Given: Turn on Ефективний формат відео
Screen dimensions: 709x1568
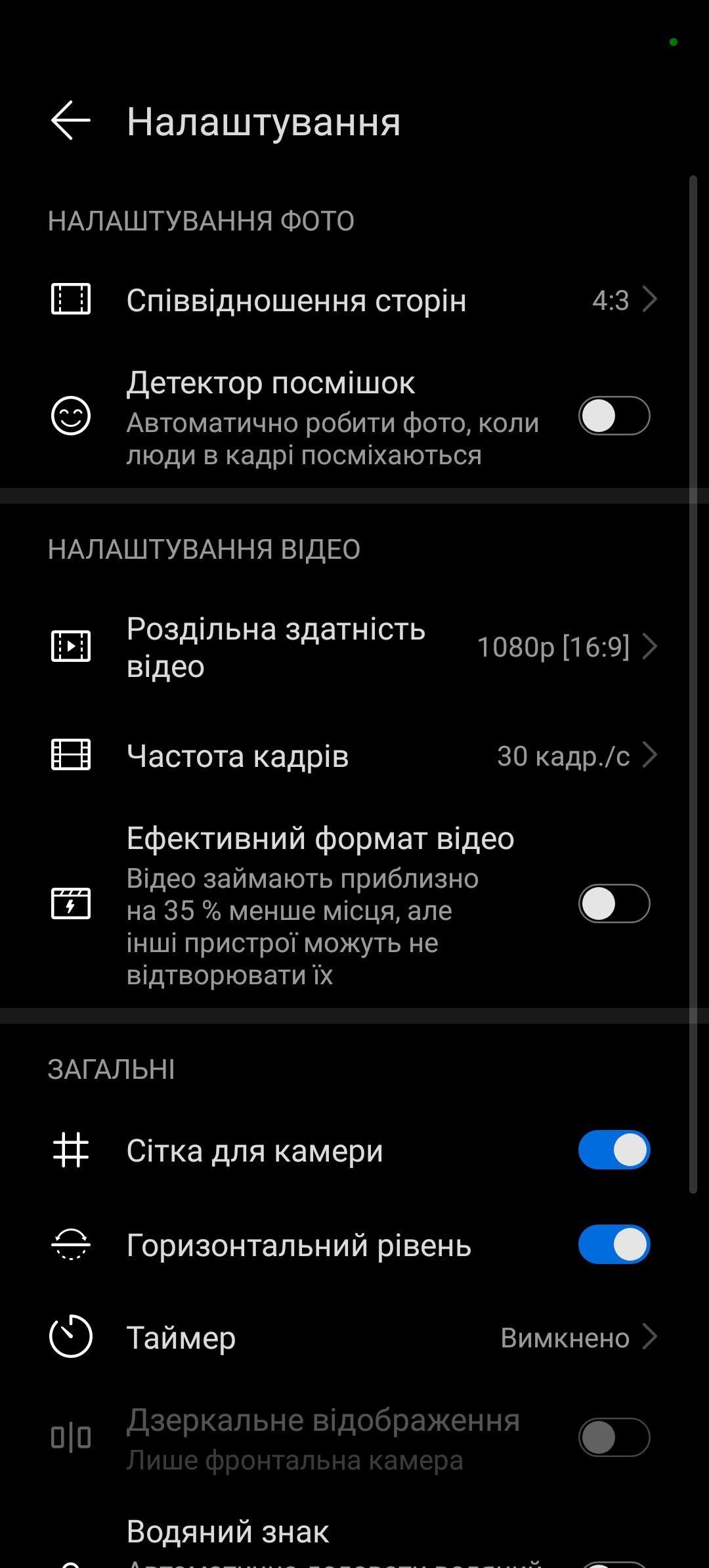Looking at the screenshot, I should [614, 904].
